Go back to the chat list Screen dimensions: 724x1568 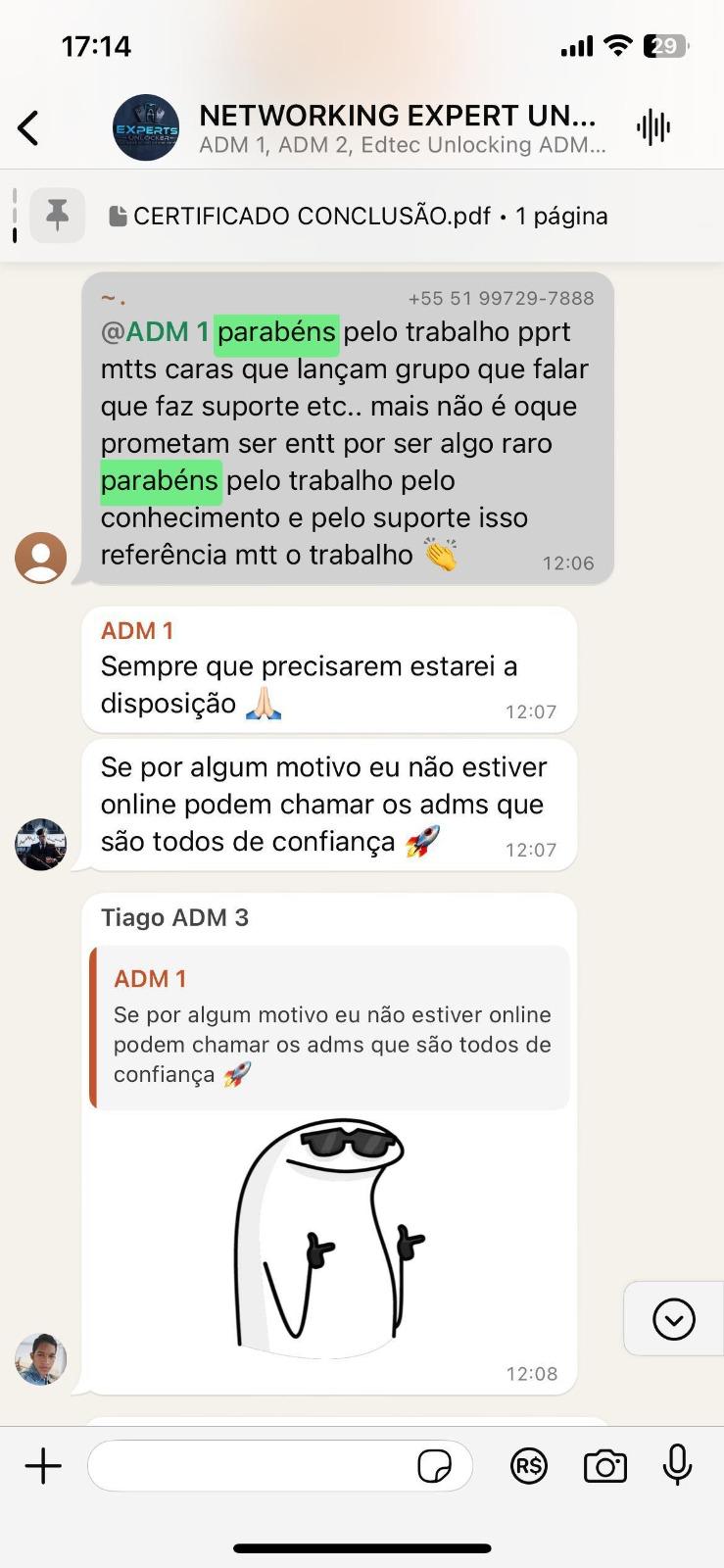pyautogui.click(x=28, y=128)
